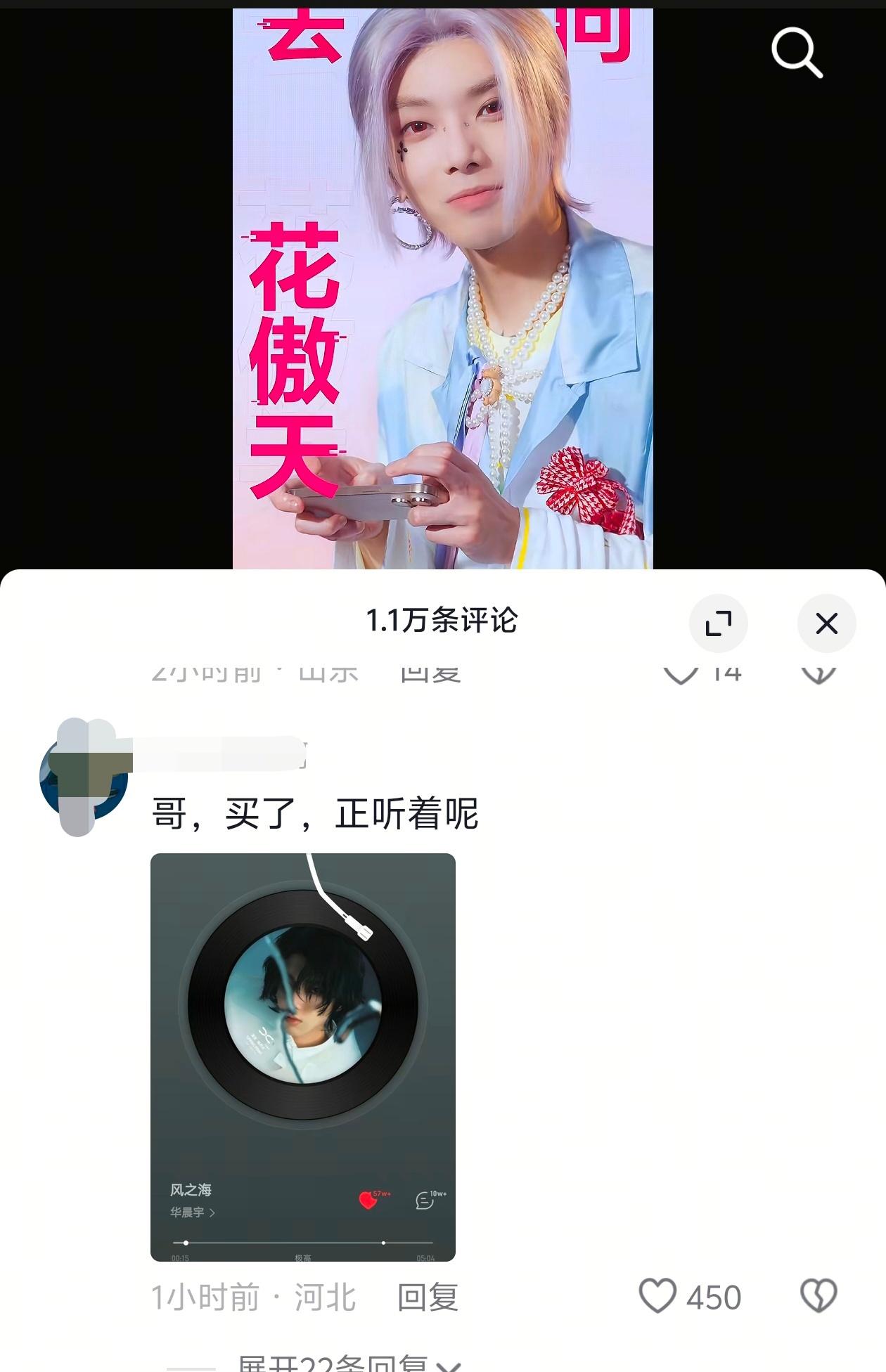
Task: Like the comment with 450 likes
Action: 658,1295
